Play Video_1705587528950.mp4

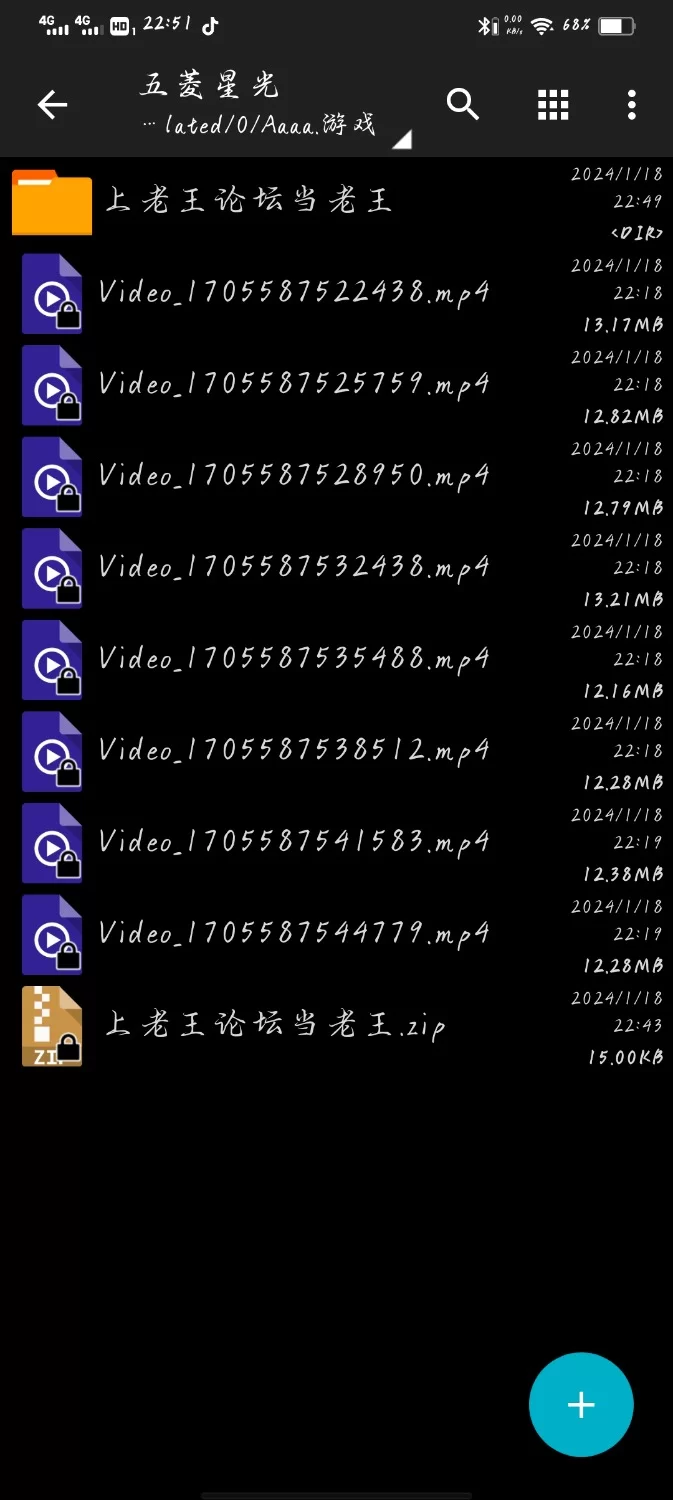(293, 476)
